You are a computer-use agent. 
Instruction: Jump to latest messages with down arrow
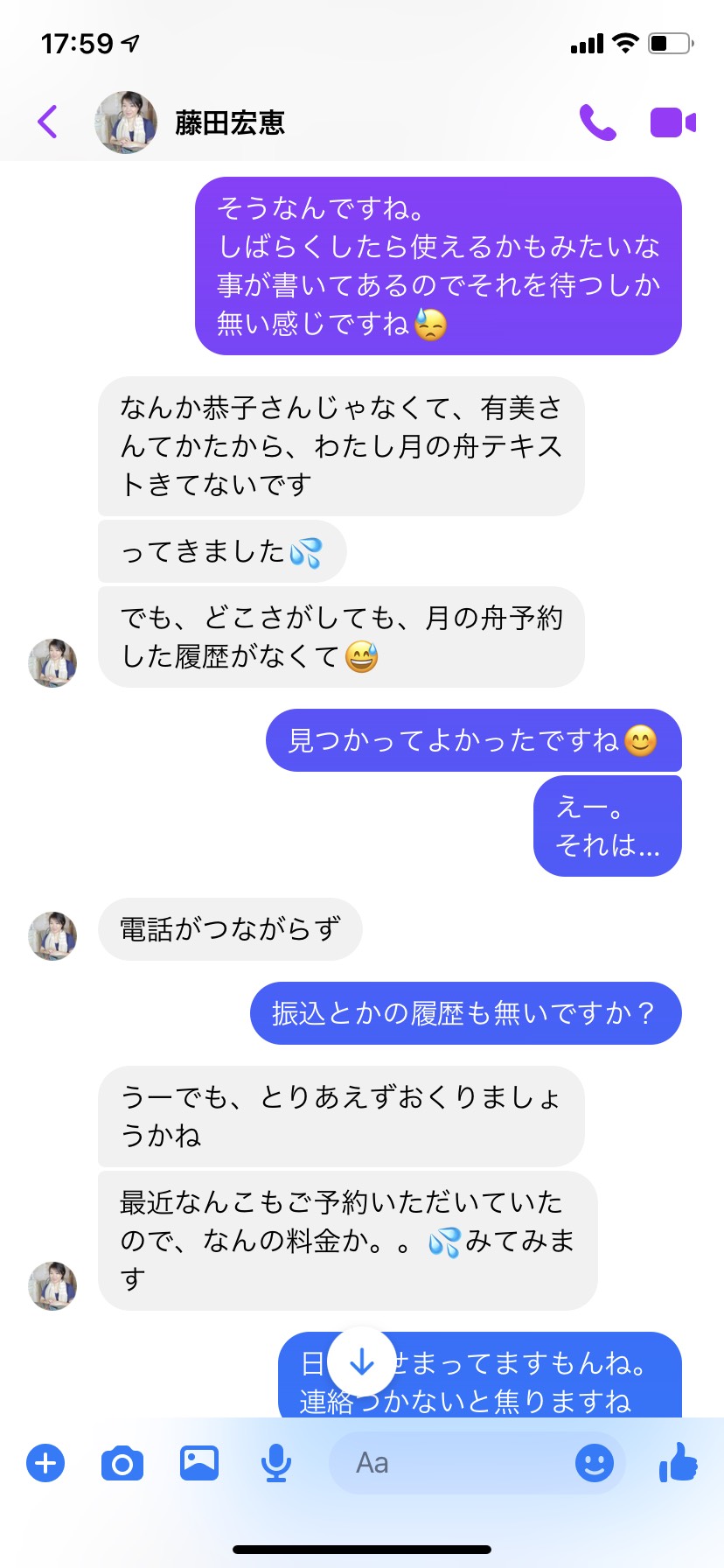(x=362, y=1362)
